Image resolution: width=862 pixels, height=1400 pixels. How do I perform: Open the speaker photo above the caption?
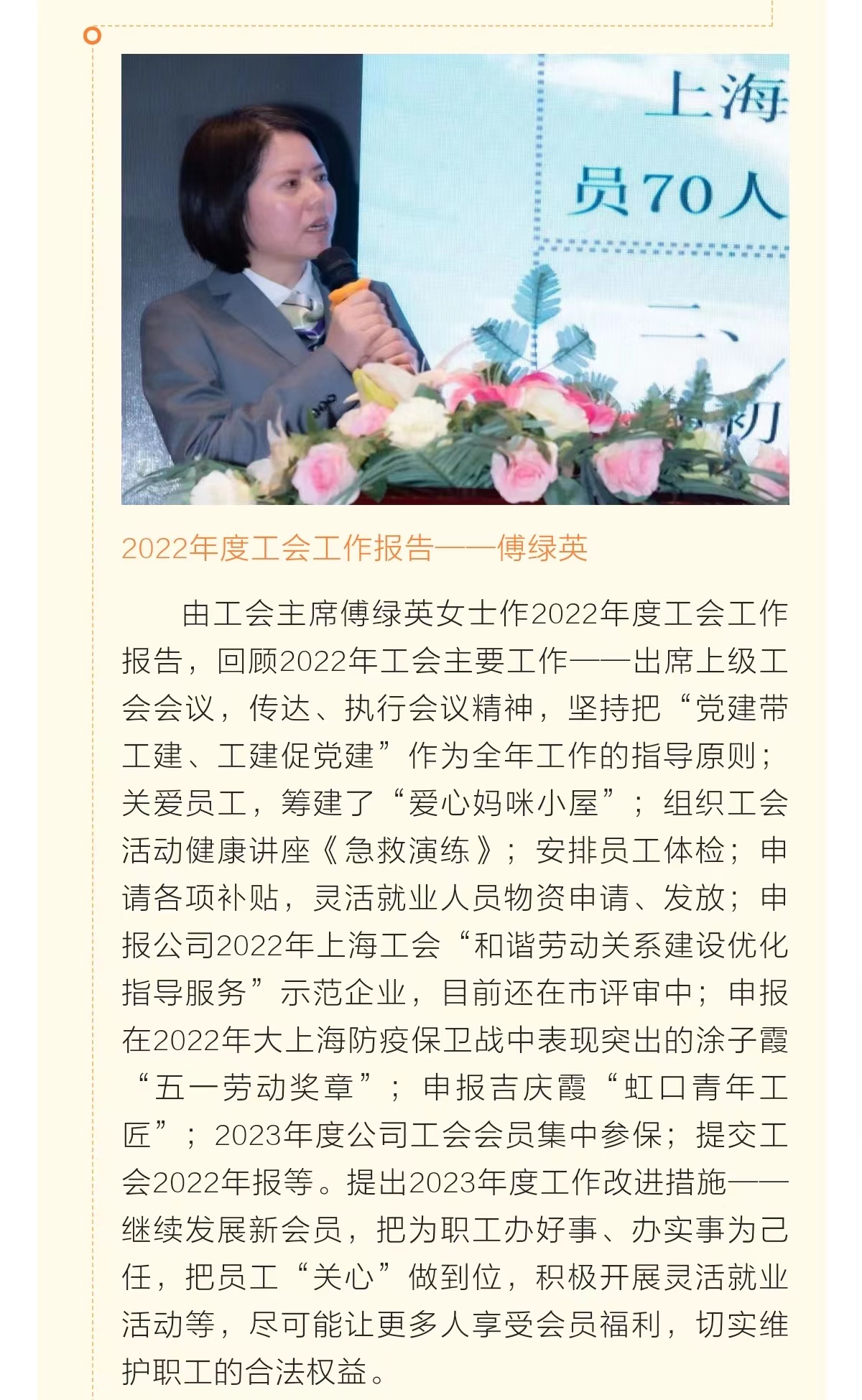[455, 279]
